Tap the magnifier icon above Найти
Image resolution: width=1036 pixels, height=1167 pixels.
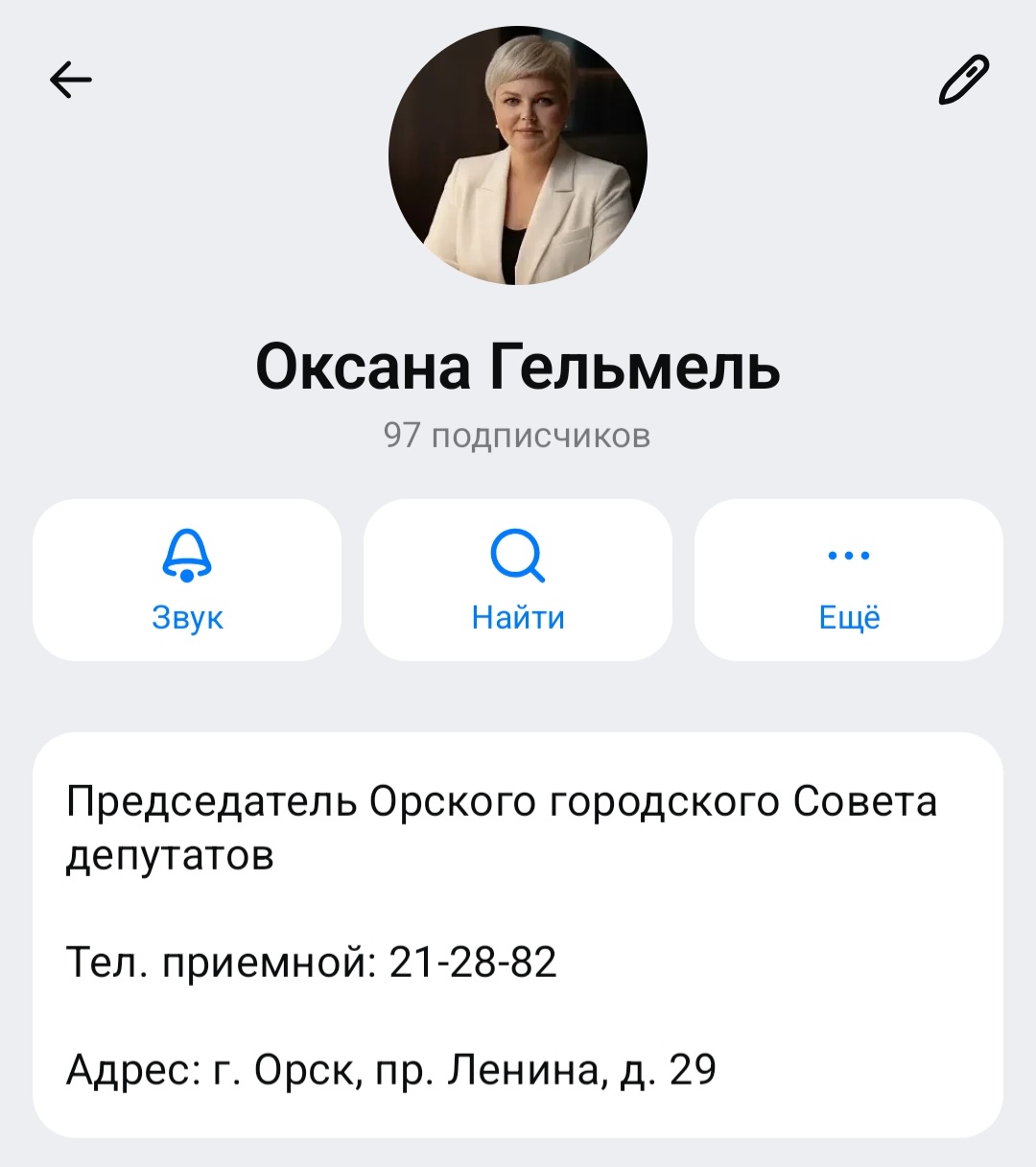coord(518,557)
